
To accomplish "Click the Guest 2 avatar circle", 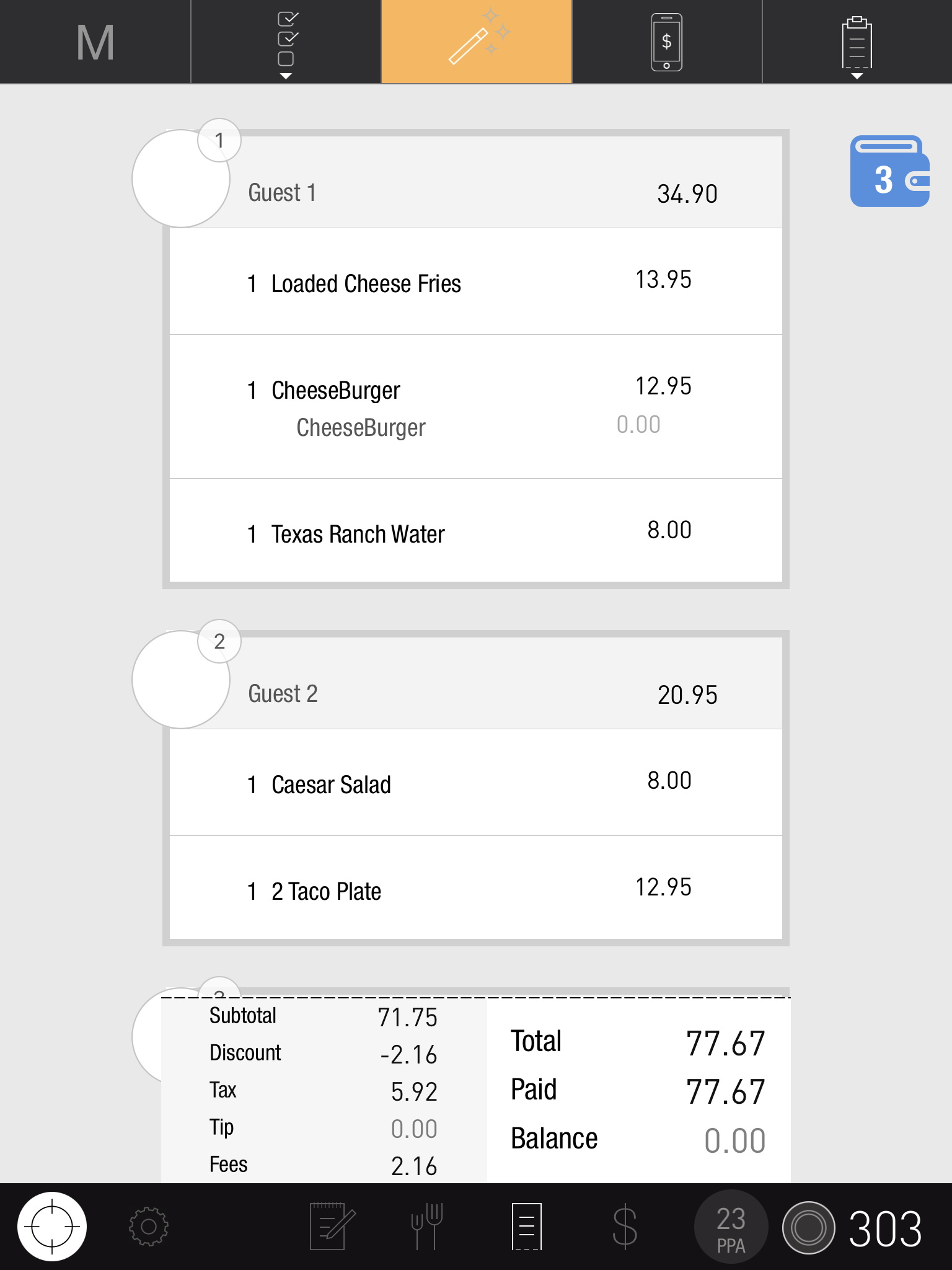I will (180, 680).
